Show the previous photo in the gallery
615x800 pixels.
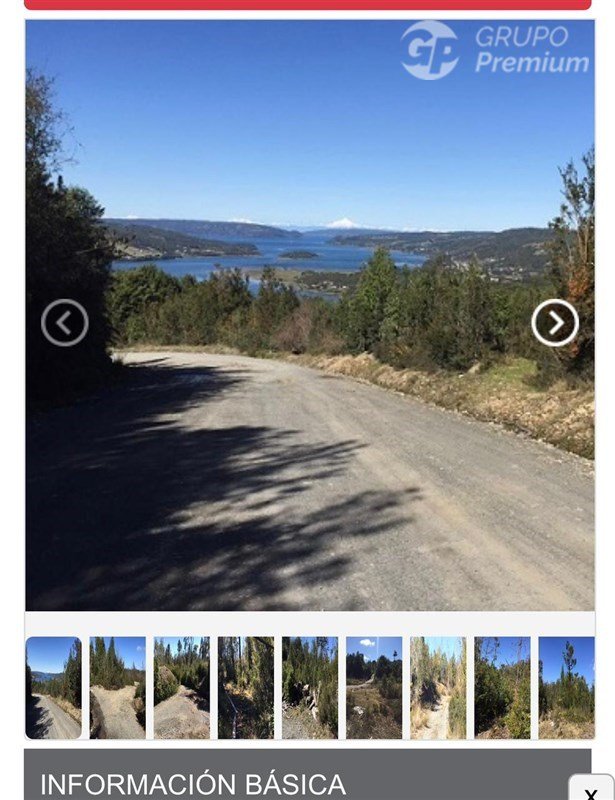(65, 323)
